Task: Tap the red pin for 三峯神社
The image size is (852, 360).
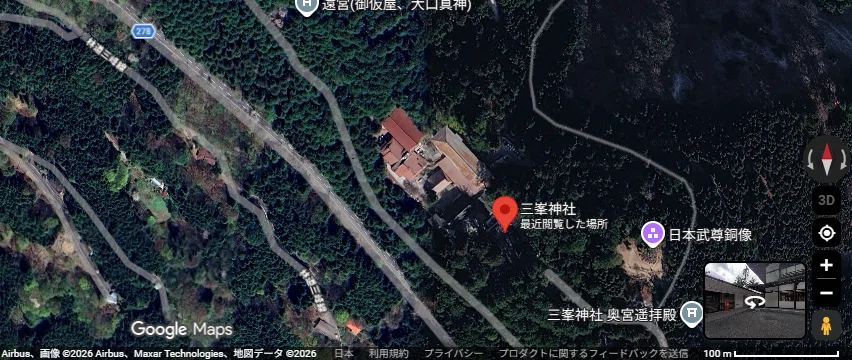Action: click(505, 213)
